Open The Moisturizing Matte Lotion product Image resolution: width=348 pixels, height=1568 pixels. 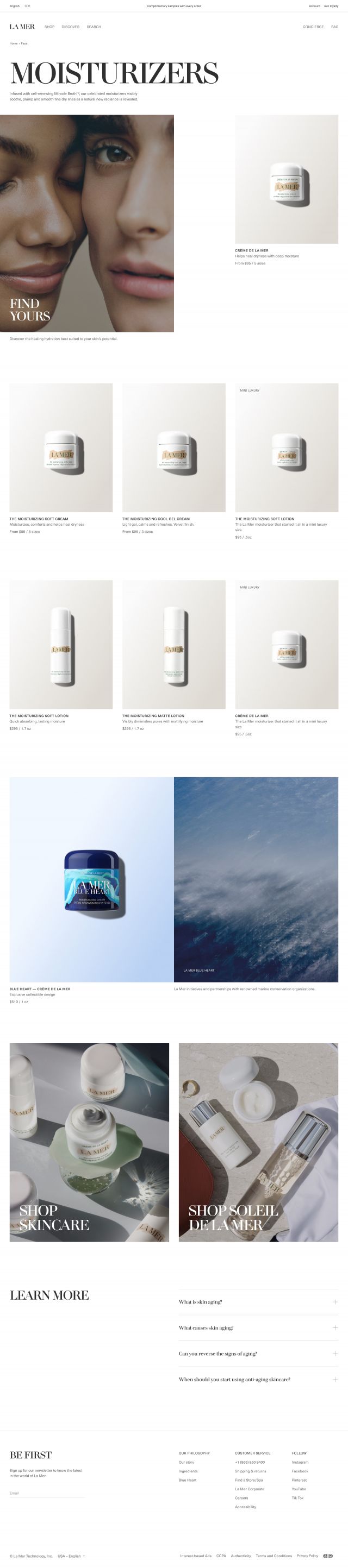tap(173, 644)
